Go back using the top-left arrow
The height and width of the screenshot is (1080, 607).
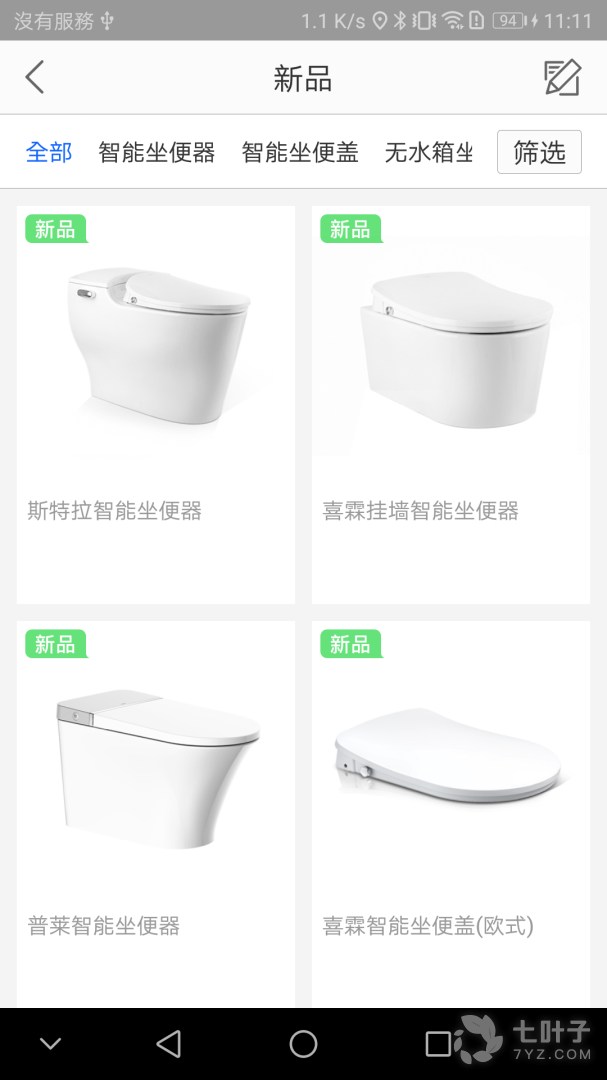pyautogui.click(x=35, y=78)
